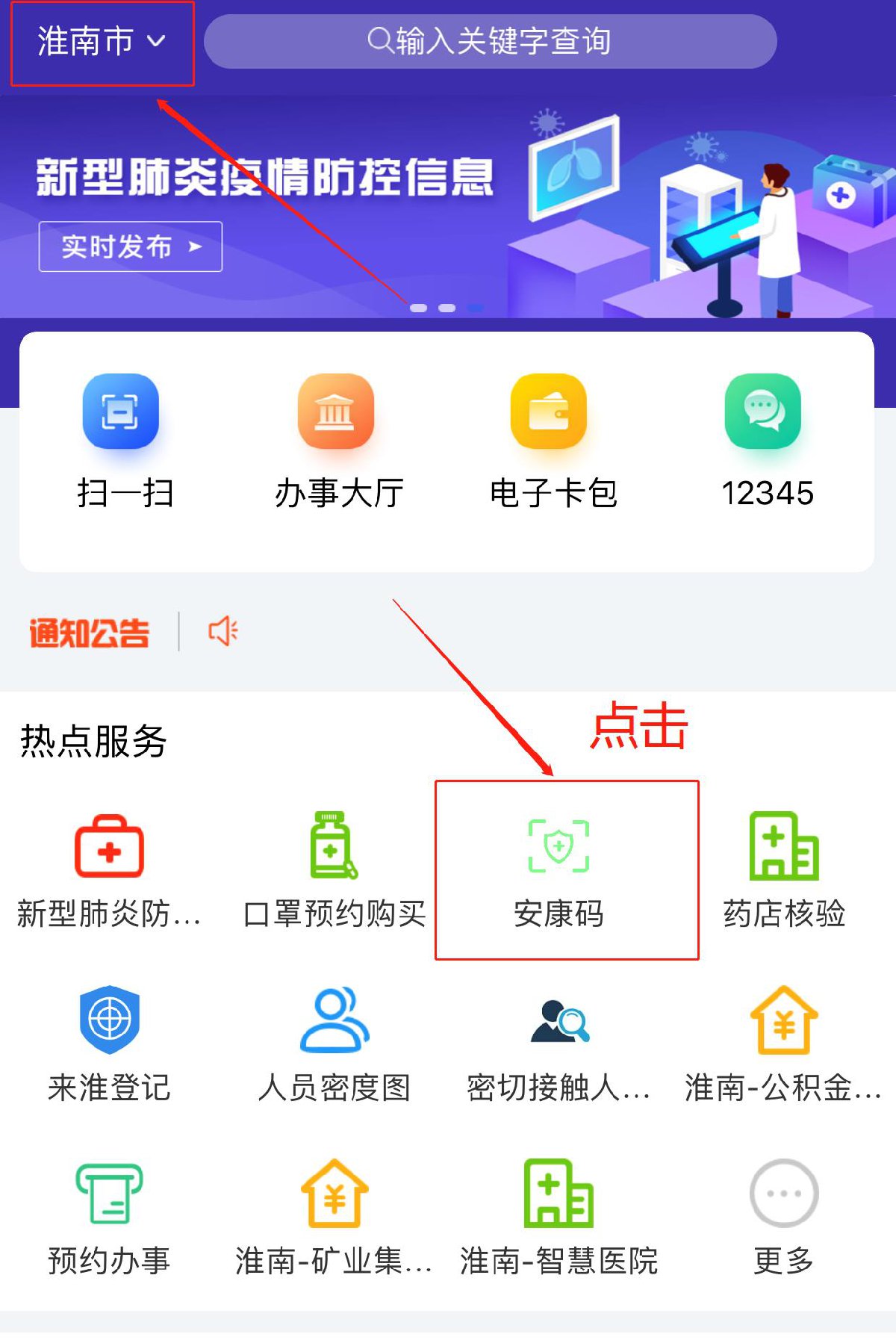This screenshot has height=1340, width=896.
Task: View 人员密度图 map
Action: coord(335,1044)
